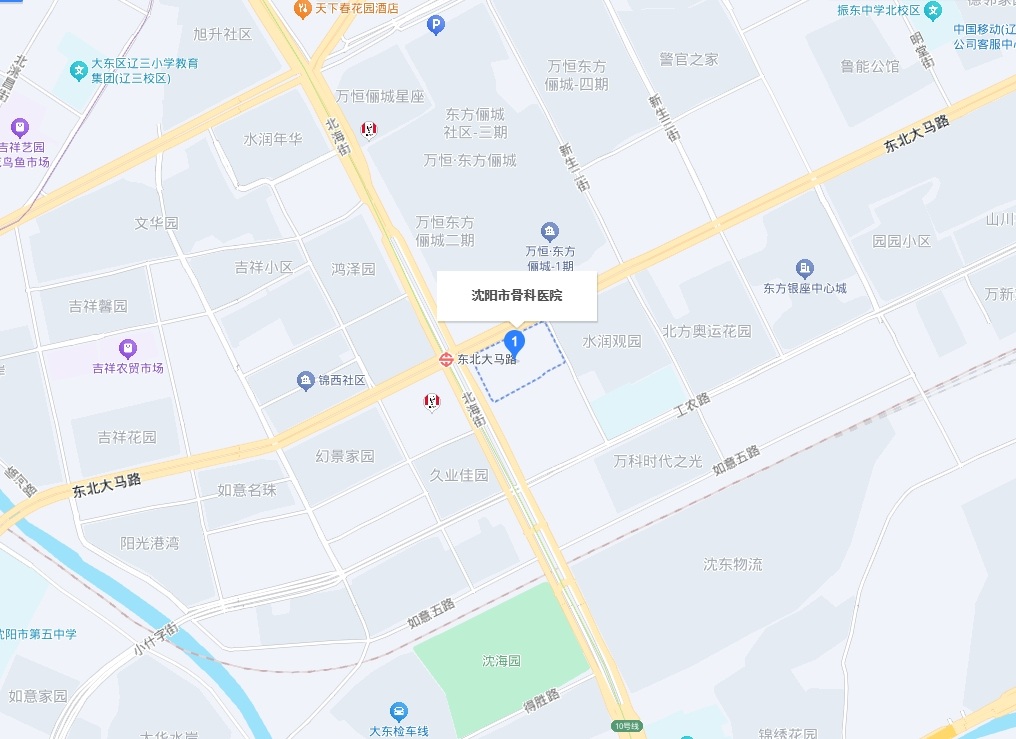Select the 大东区辽三小学教育集团 school marker

[79, 71]
